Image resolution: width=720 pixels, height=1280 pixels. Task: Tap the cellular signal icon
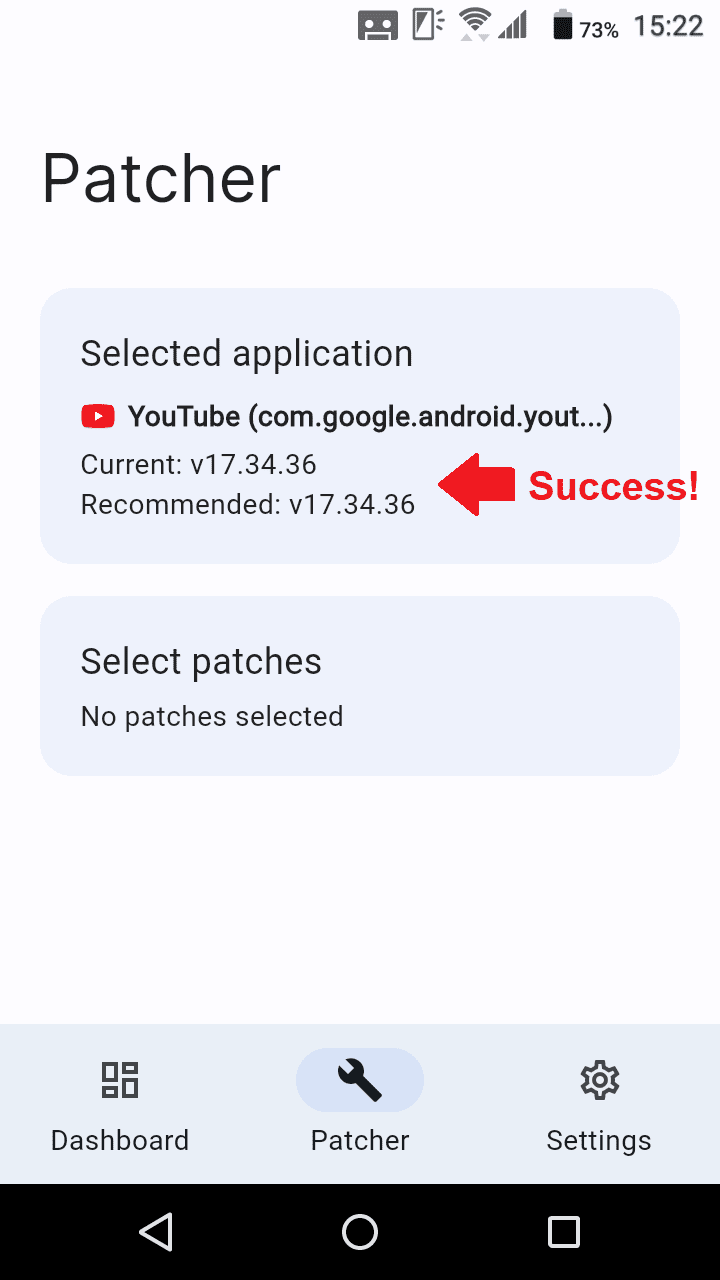coord(514,24)
